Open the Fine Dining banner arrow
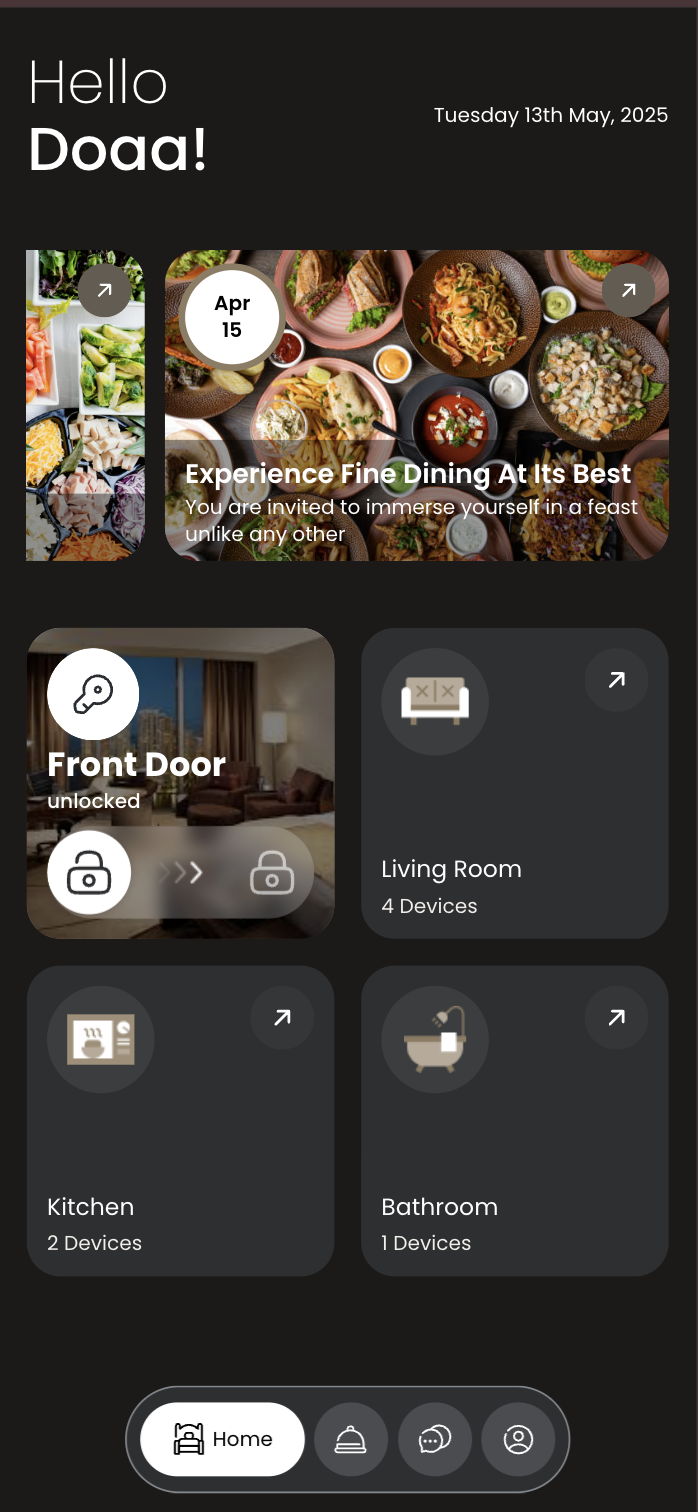698x1512 pixels. 628,290
